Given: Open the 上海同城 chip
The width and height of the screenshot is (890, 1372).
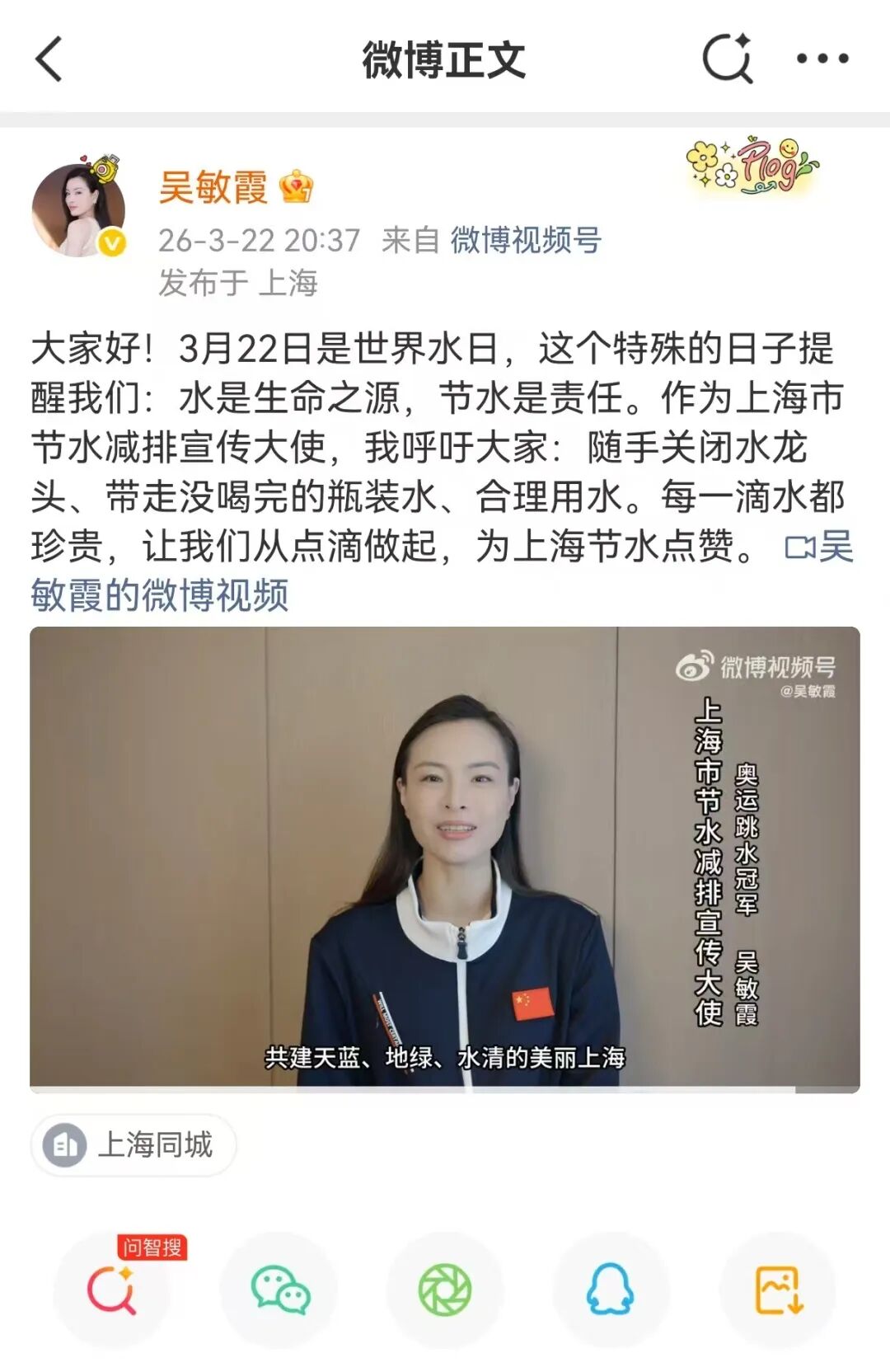Looking at the screenshot, I should coord(133,1144).
